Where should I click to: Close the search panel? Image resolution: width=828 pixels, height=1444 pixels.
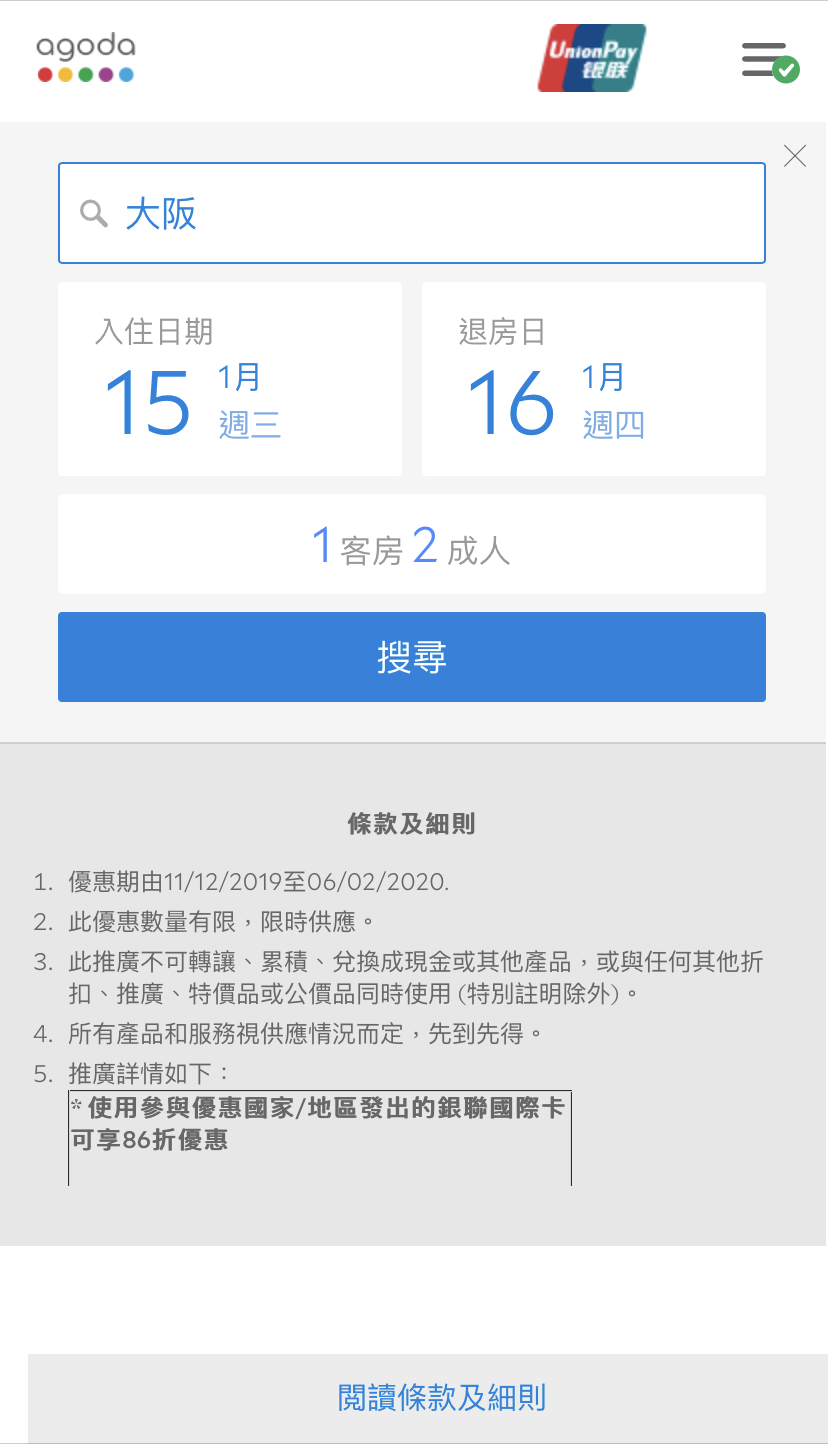pos(795,156)
